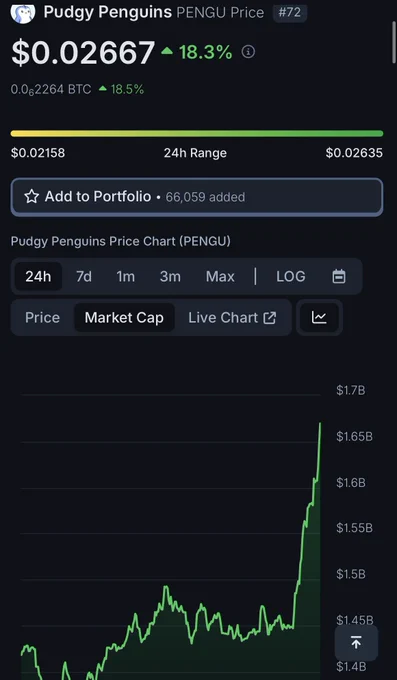Show the 3m chart range
Viewport: 397px width, 680px height.
click(170, 276)
